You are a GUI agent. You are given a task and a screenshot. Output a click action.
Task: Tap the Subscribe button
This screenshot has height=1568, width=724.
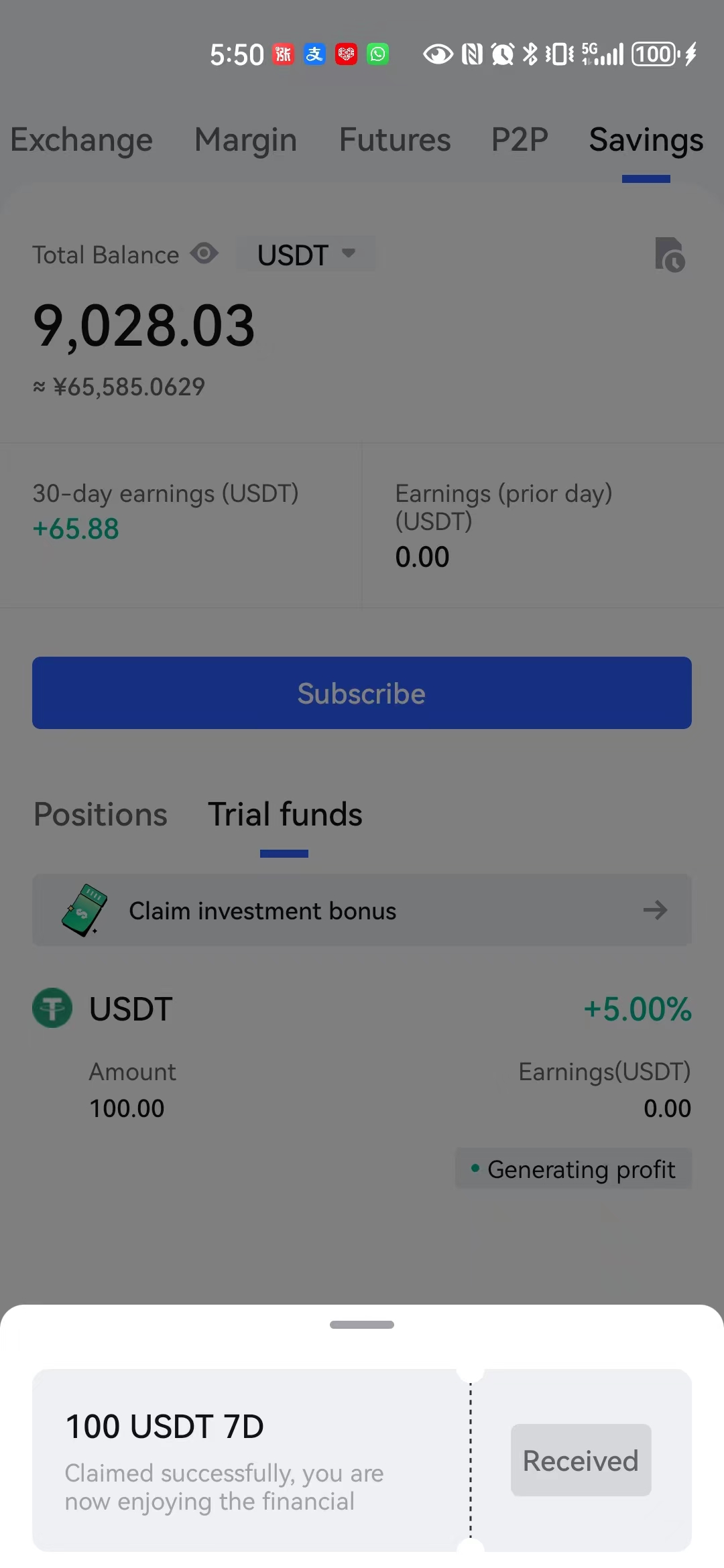(362, 693)
